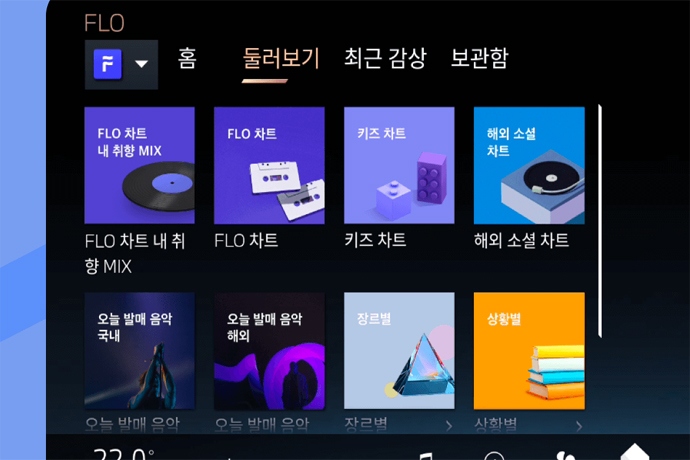Tap the home icon in bottom bar
The width and height of the screenshot is (690, 460).
[635, 453]
